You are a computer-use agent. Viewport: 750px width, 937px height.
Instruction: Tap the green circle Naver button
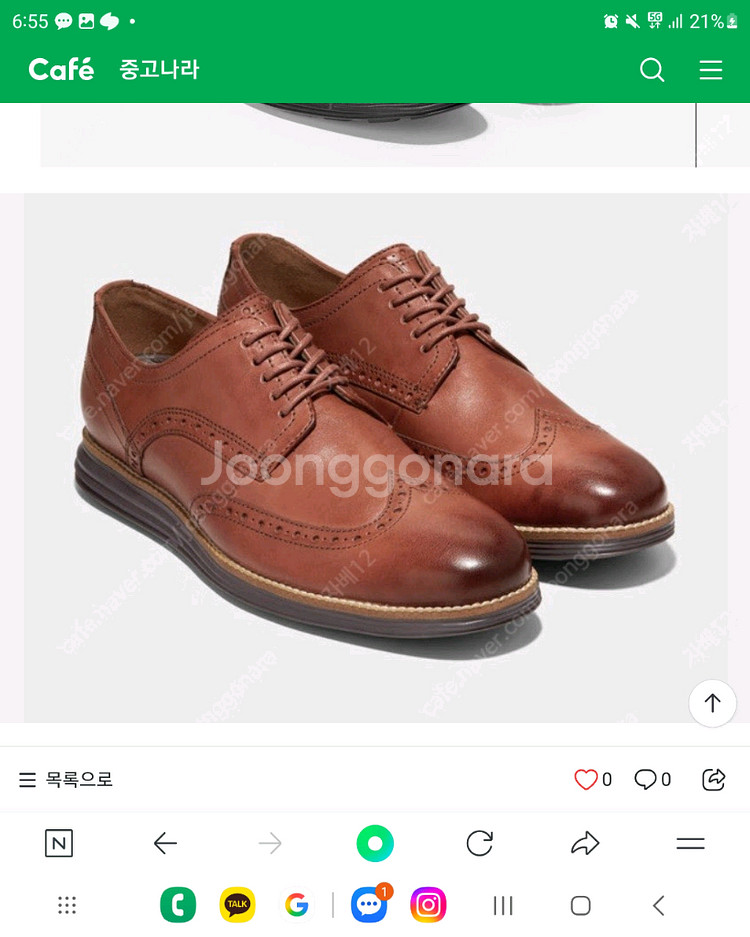coord(375,844)
